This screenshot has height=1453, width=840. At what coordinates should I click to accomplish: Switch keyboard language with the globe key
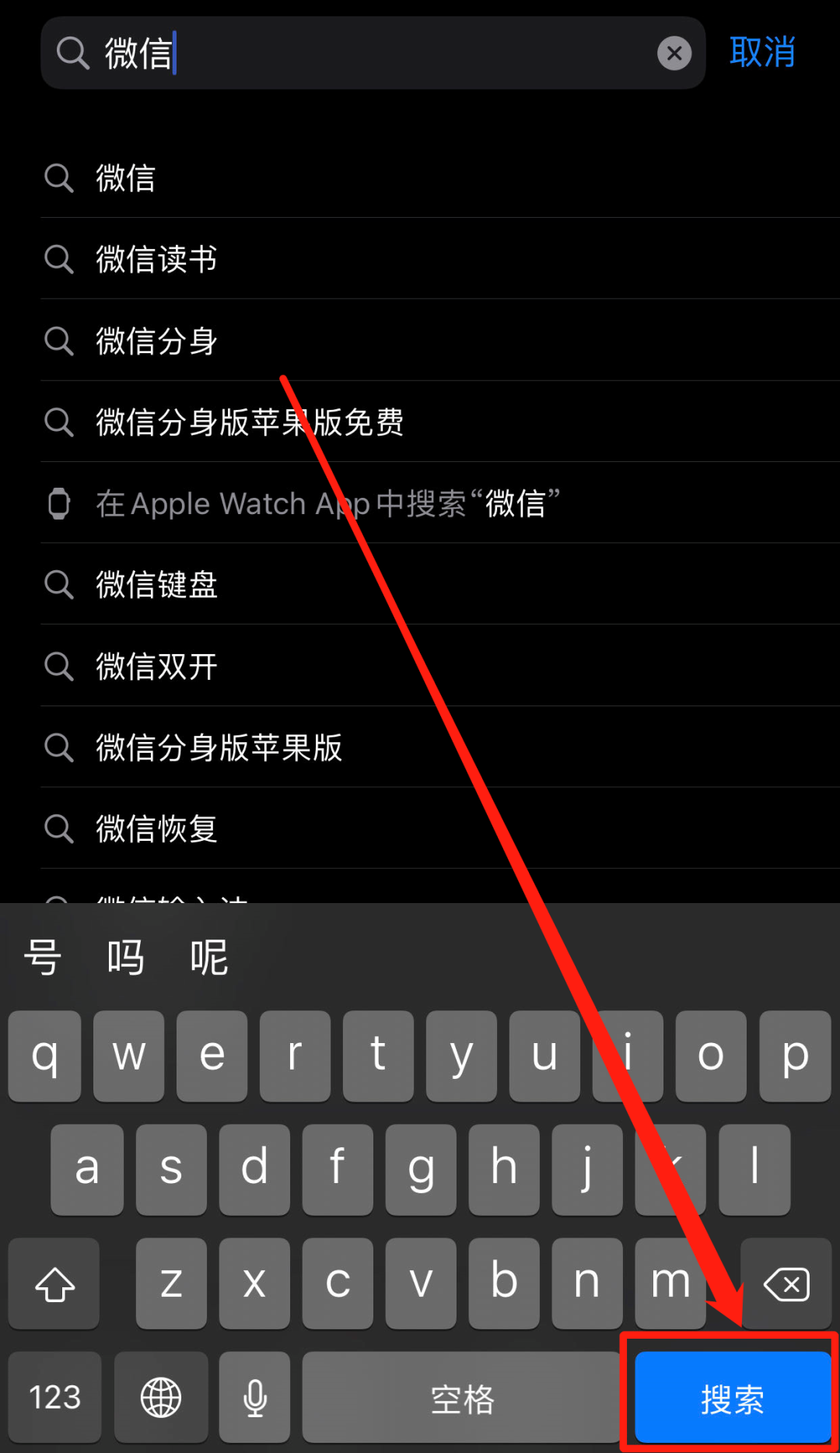[x=161, y=1398]
